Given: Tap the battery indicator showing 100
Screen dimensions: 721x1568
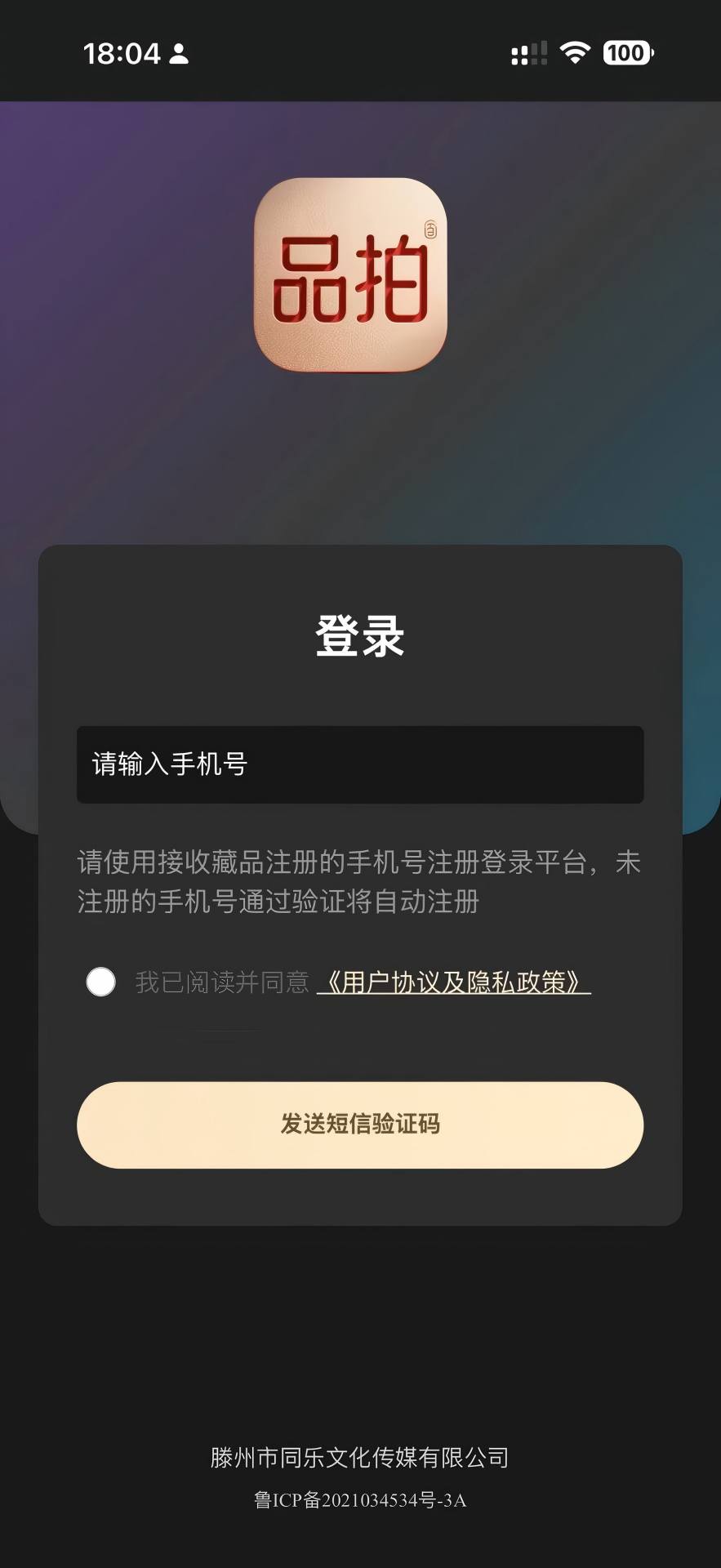Looking at the screenshot, I should 626,52.
